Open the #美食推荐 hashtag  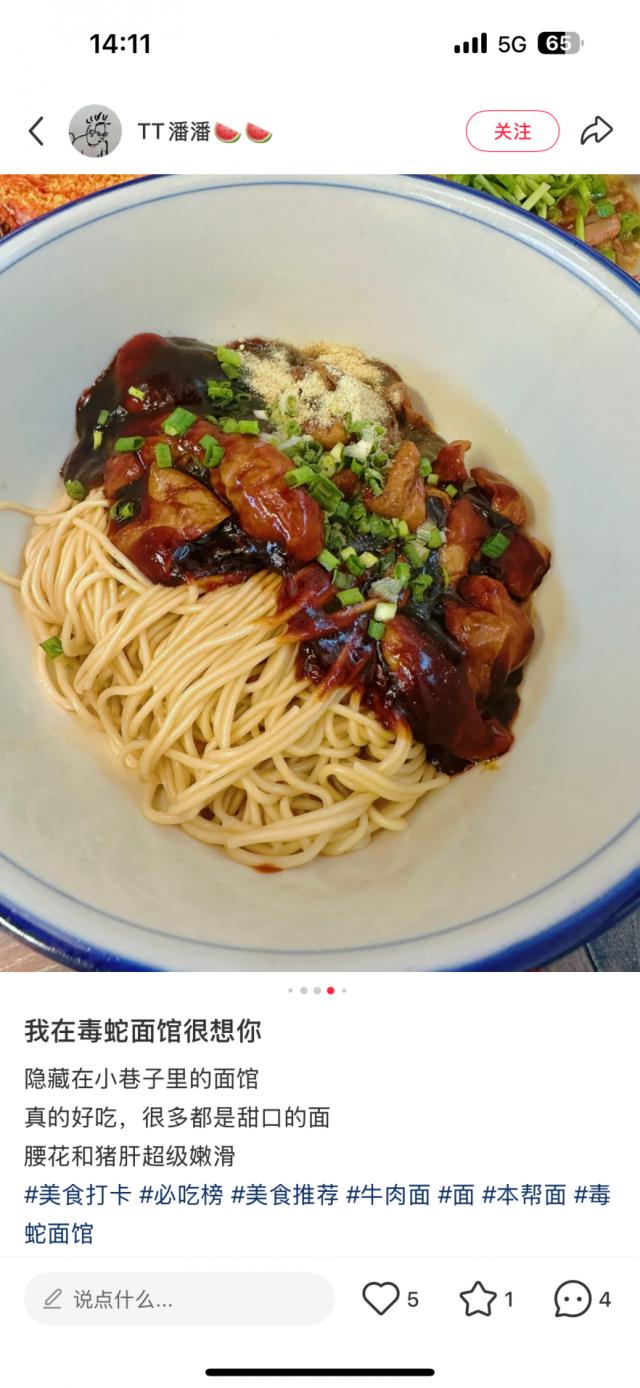(285, 1195)
